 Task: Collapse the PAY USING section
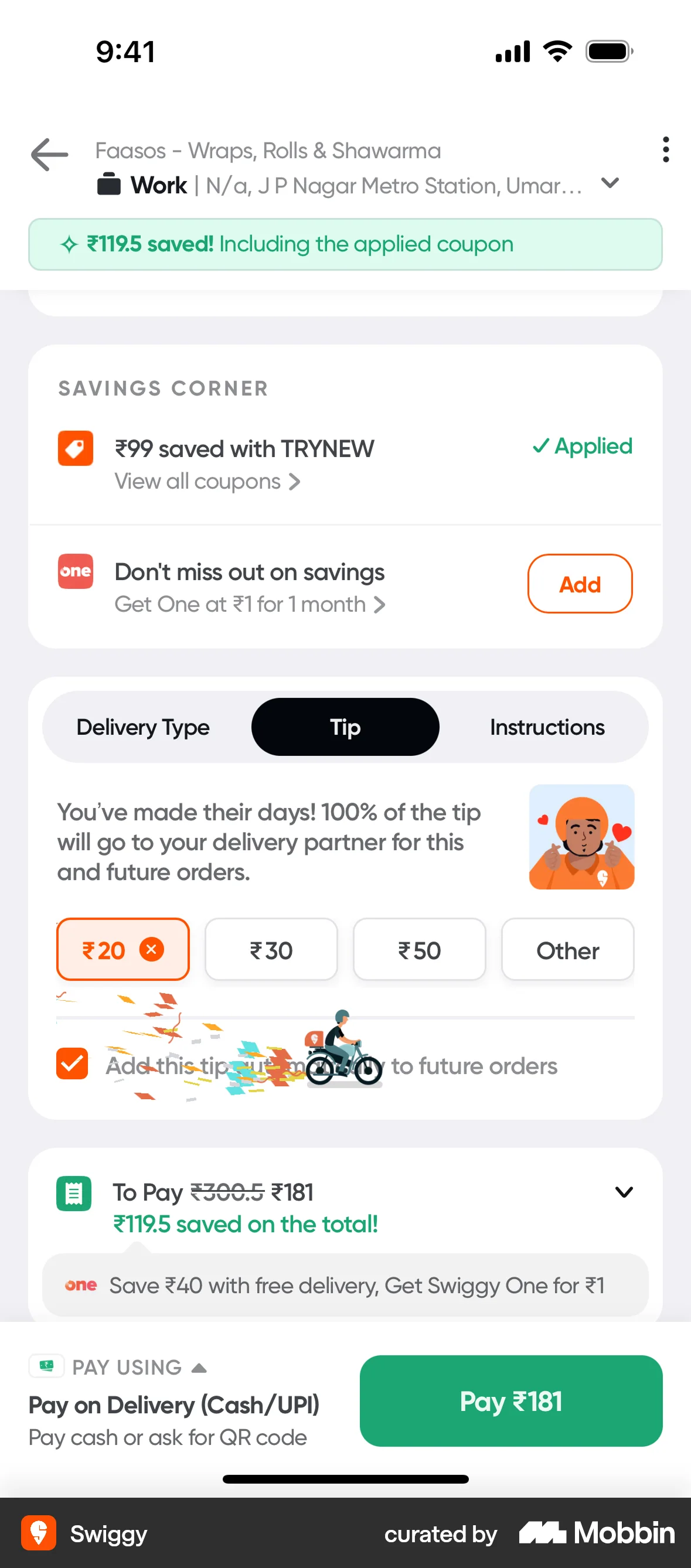(200, 1367)
